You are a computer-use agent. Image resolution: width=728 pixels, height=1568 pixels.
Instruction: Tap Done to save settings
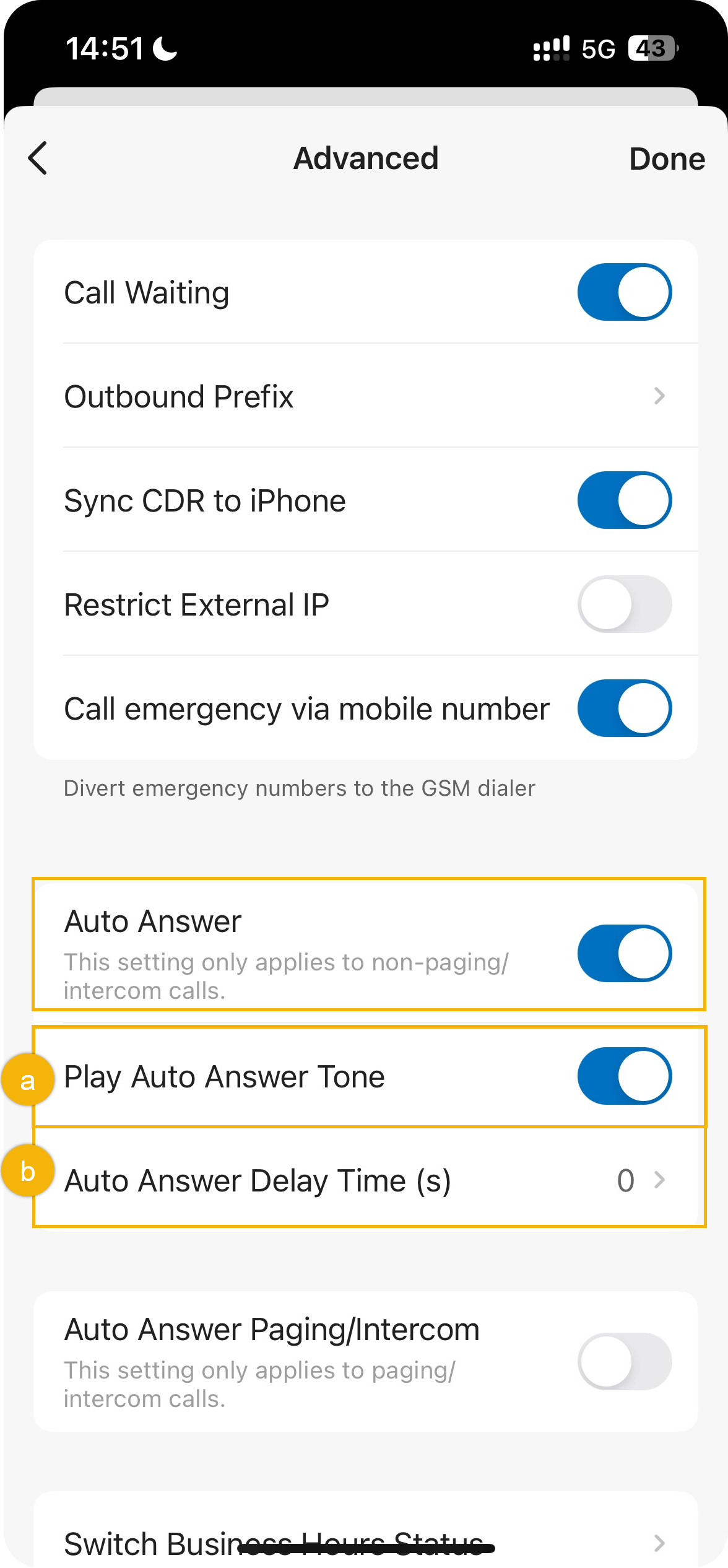(x=666, y=159)
